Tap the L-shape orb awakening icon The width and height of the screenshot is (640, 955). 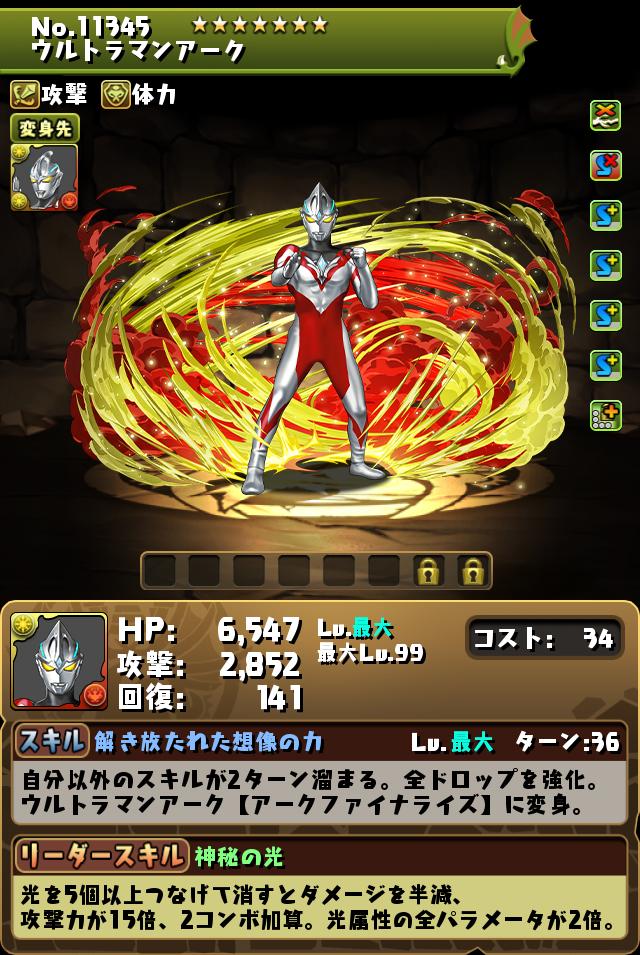coord(605,414)
